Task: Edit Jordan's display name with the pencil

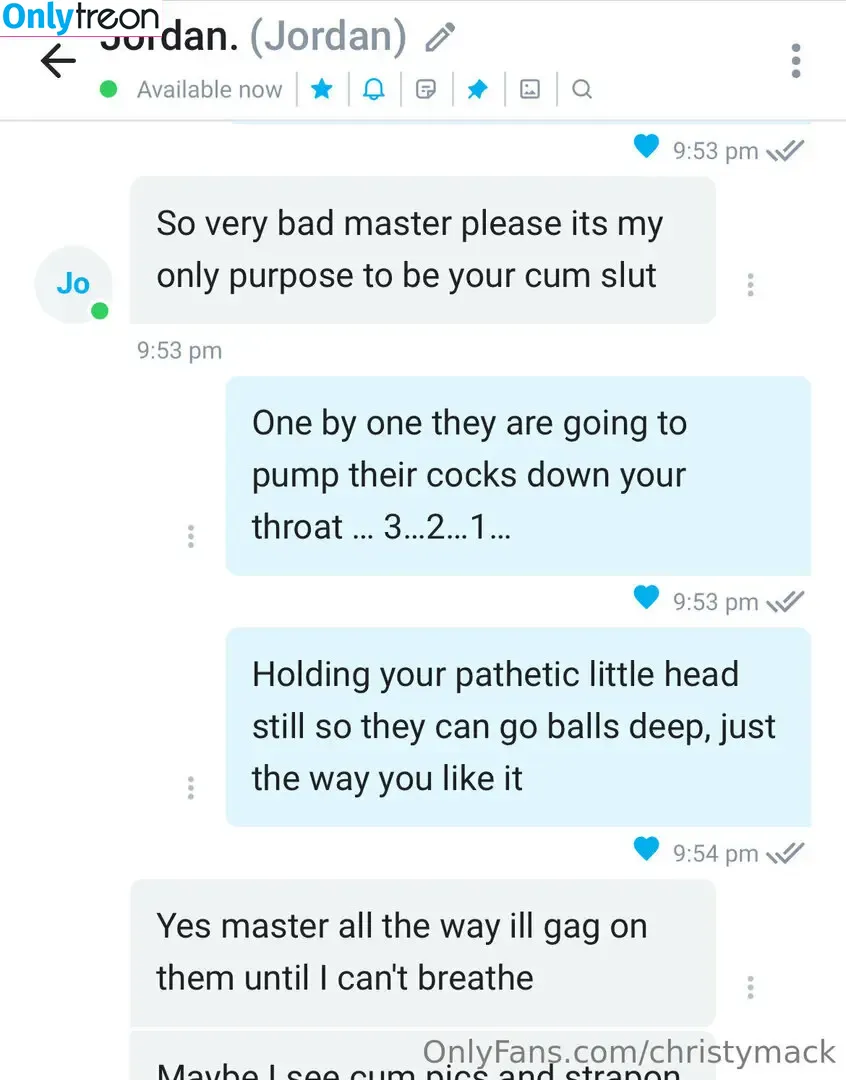Action: [x=440, y=38]
